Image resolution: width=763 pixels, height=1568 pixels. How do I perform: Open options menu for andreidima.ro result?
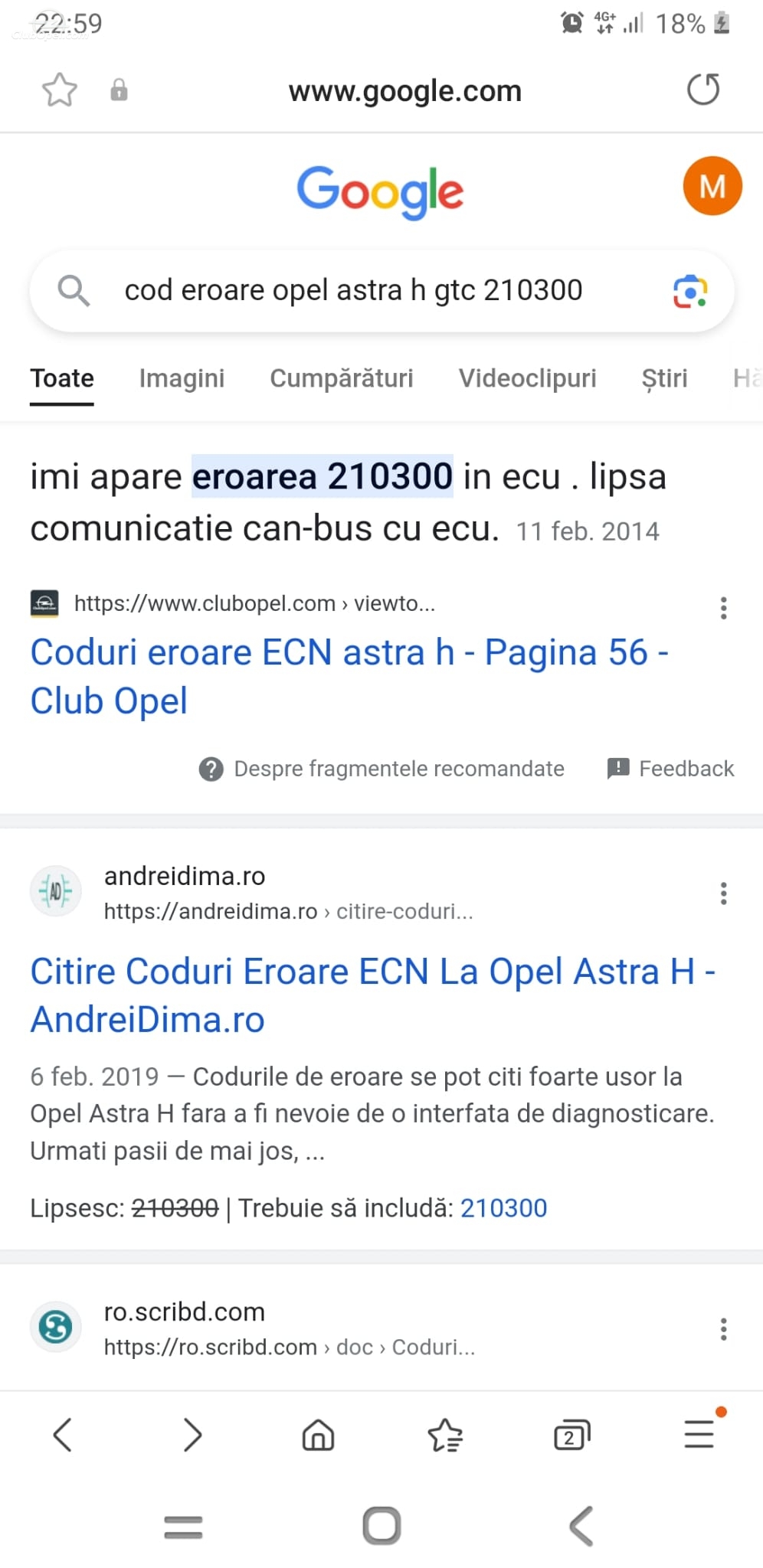click(x=723, y=893)
